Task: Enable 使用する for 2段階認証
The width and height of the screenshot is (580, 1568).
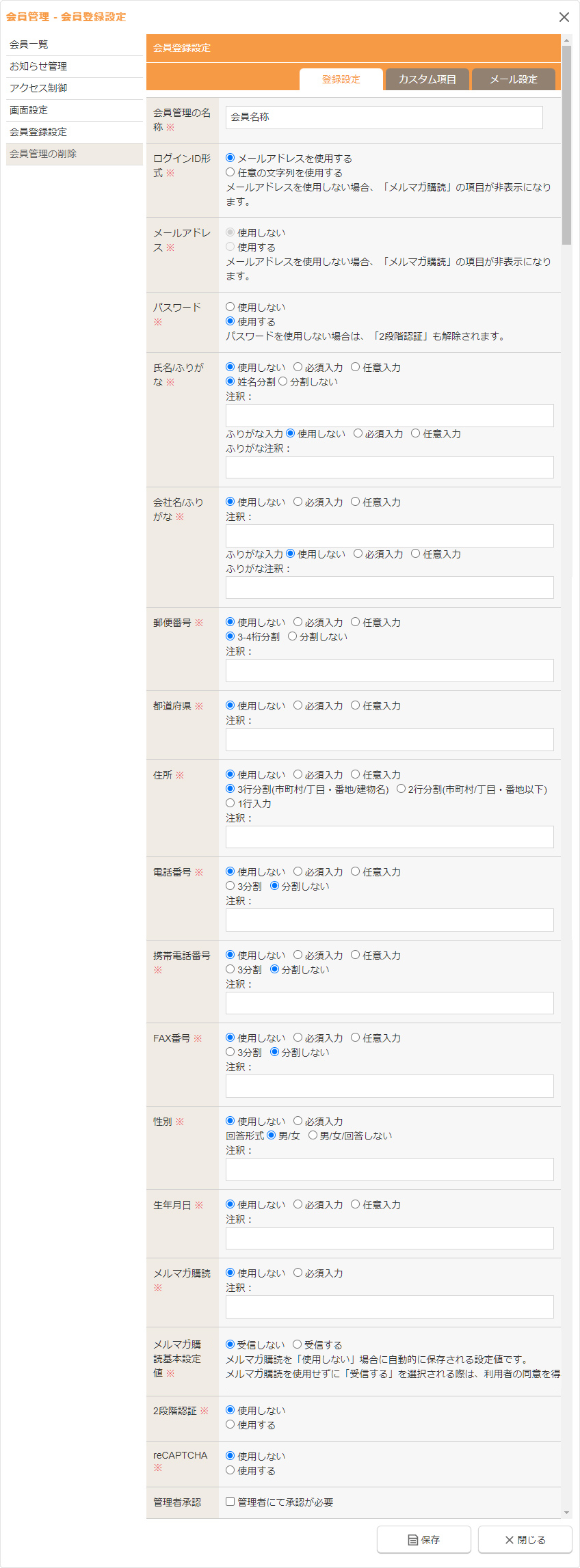Action: [230, 1424]
